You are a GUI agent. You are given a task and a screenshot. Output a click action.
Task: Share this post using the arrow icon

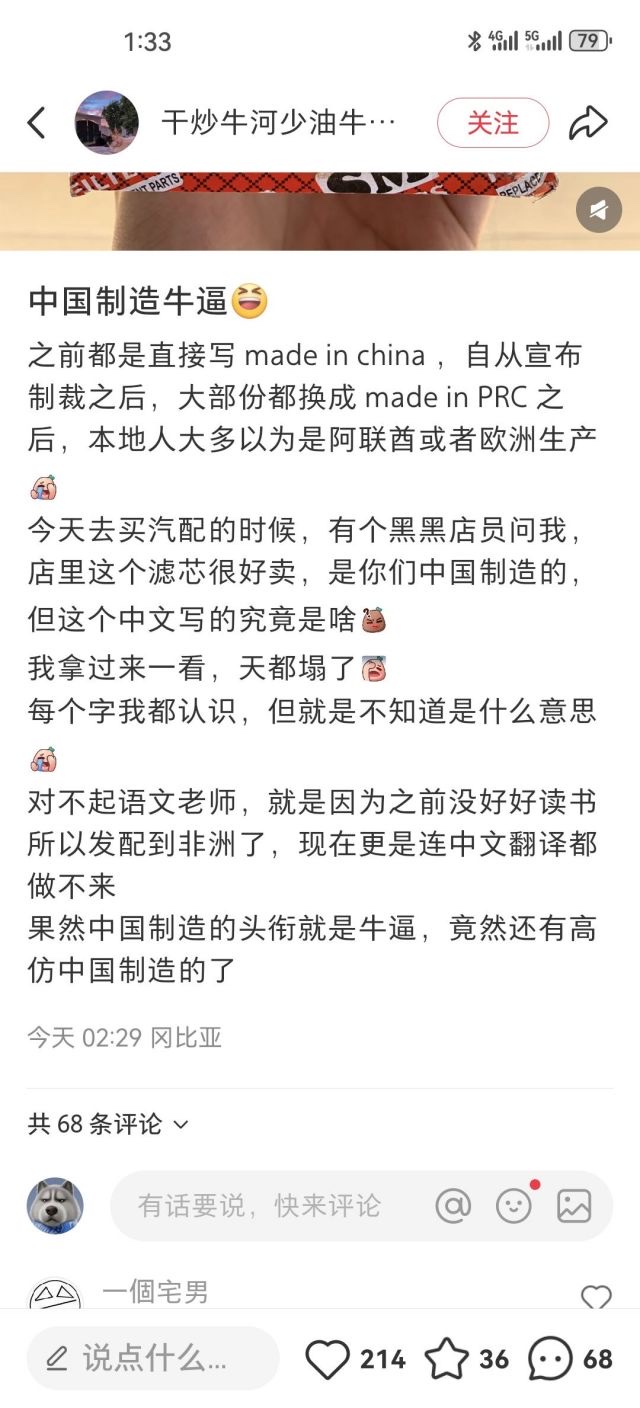pos(588,123)
